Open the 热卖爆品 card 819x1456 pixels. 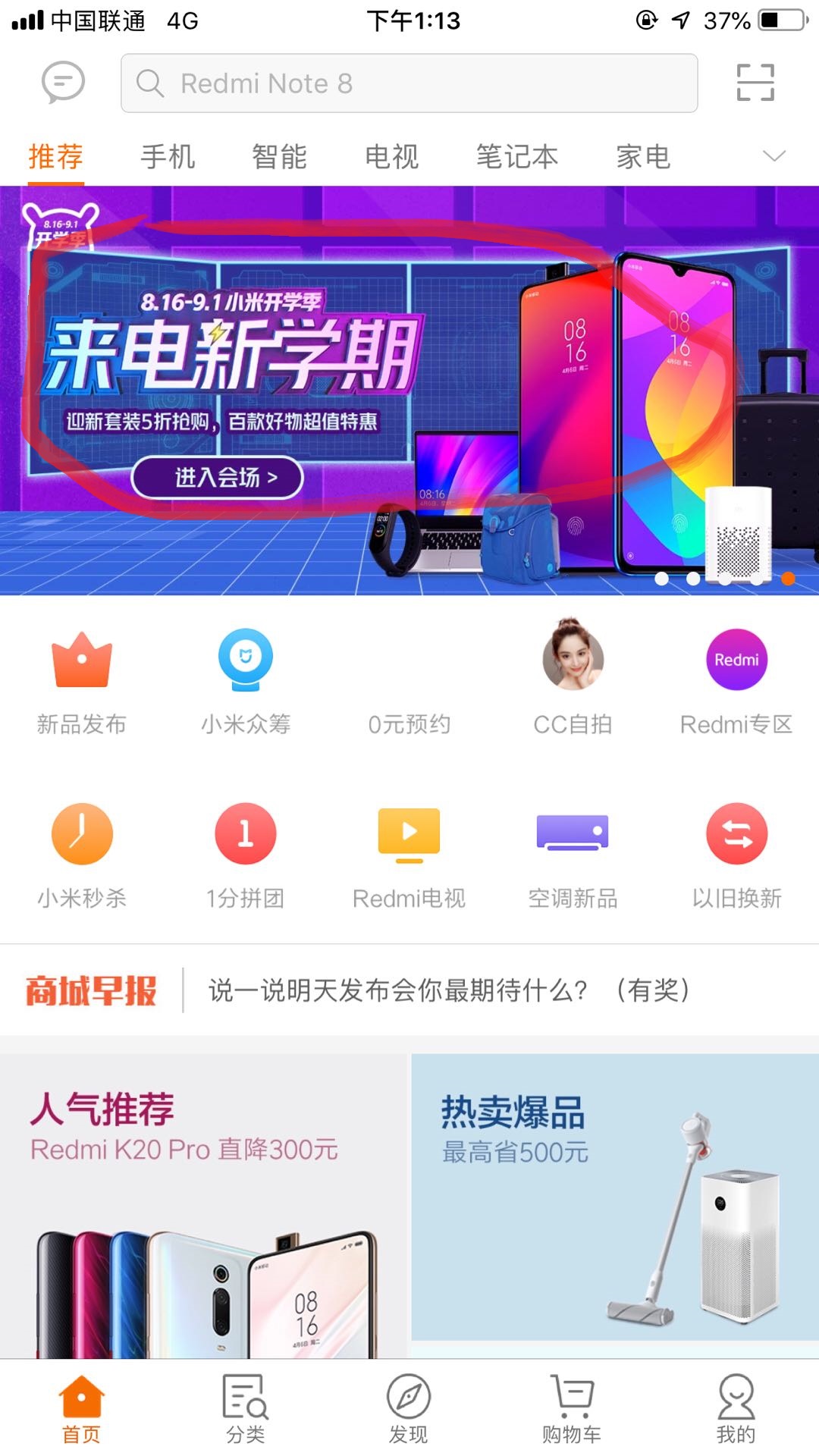coord(614,1198)
